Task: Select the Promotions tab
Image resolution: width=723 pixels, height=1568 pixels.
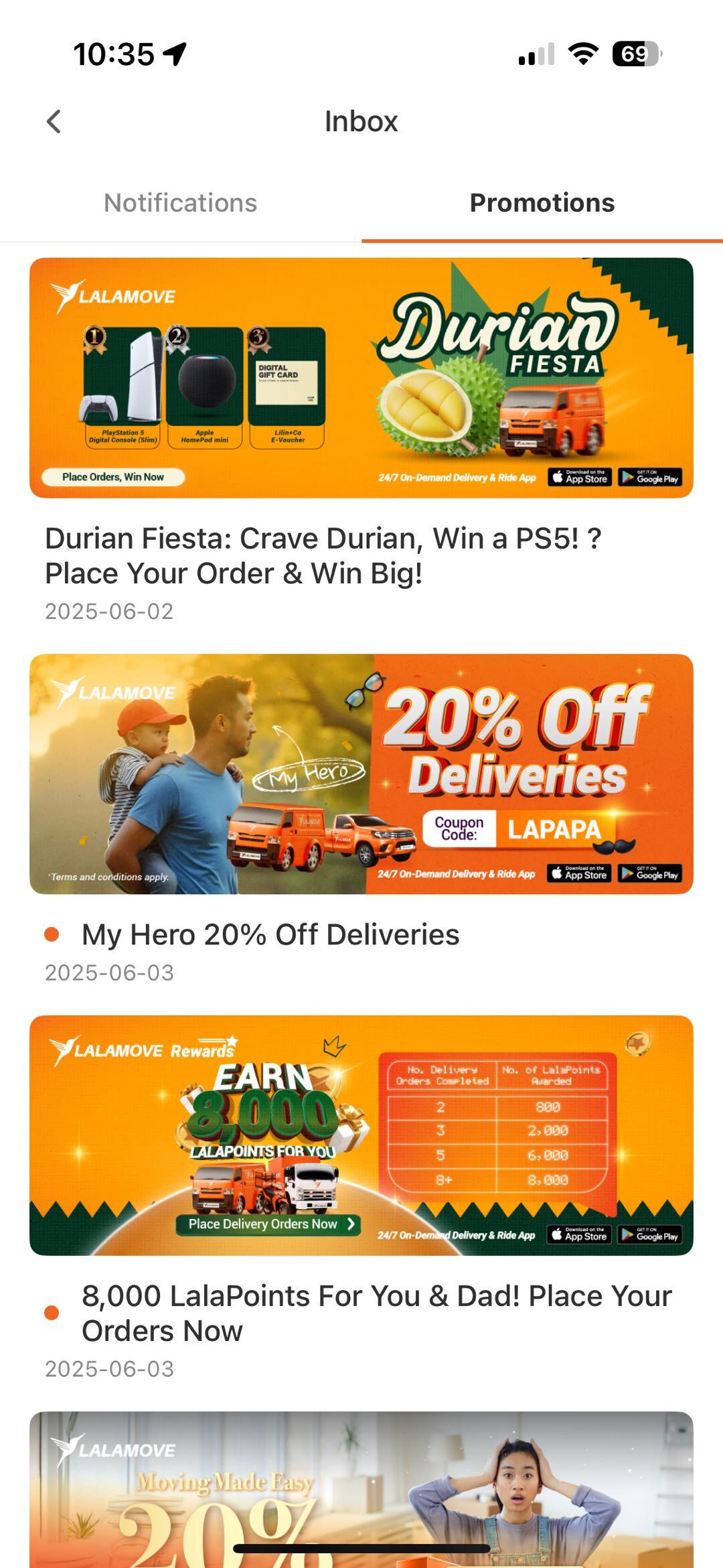Action: (x=542, y=203)
